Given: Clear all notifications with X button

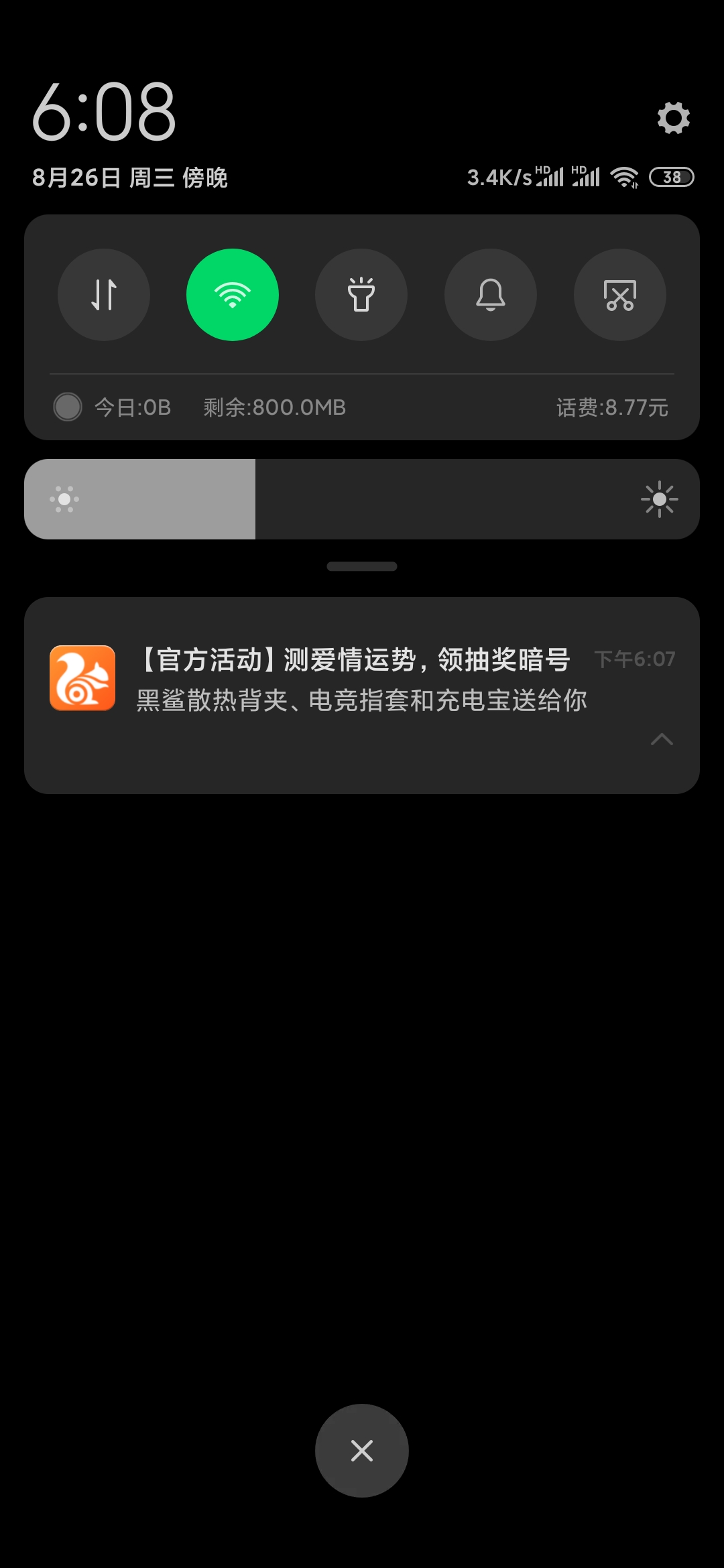Looking at the screenshot, I should tap(362, 1451).
